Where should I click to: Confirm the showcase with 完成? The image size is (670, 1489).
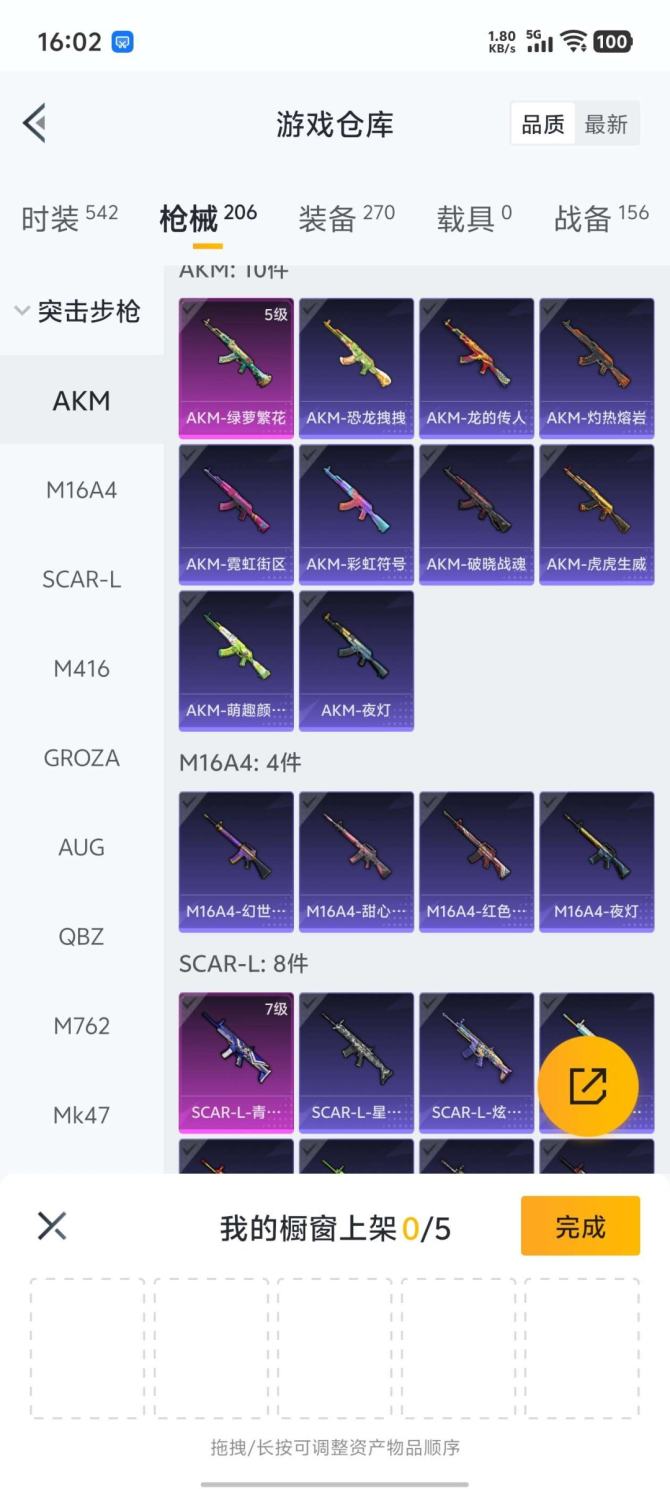point(580,1226)
